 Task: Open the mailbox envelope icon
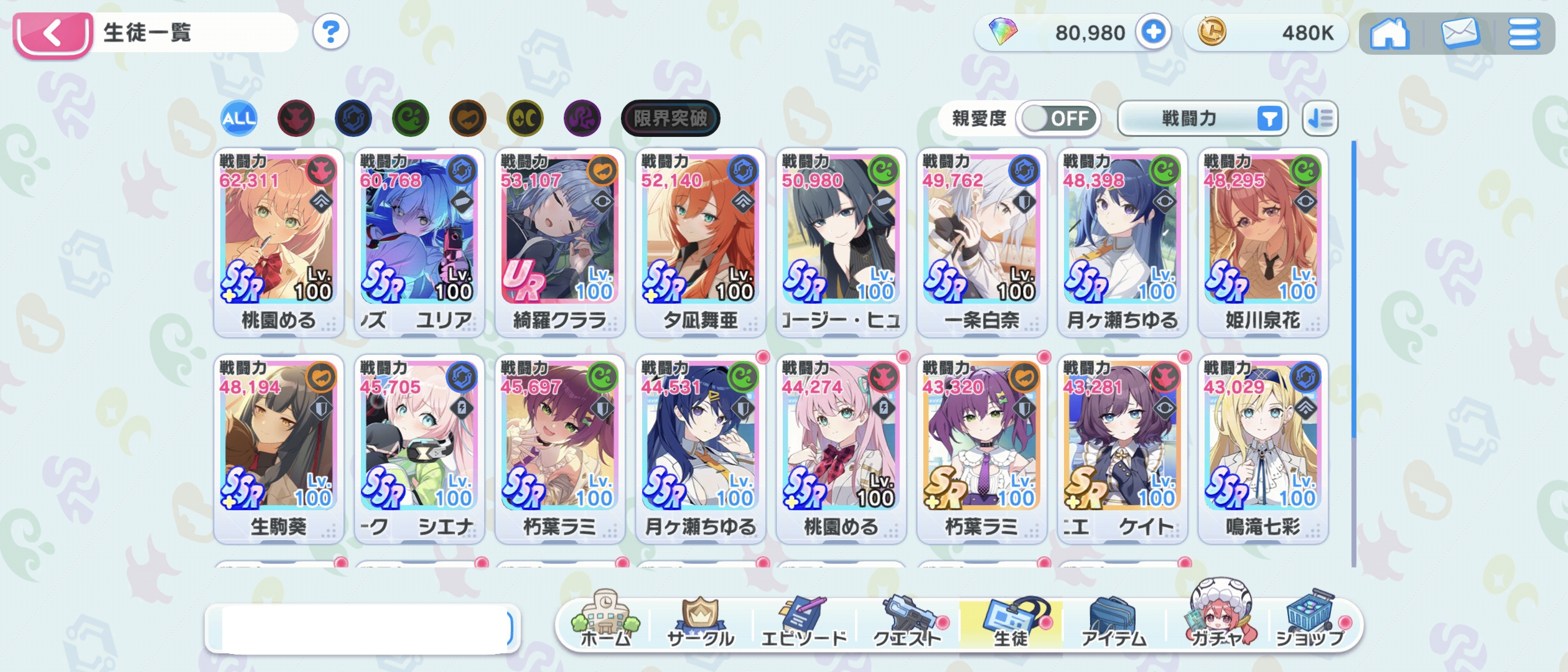[x=1459, y=34]
